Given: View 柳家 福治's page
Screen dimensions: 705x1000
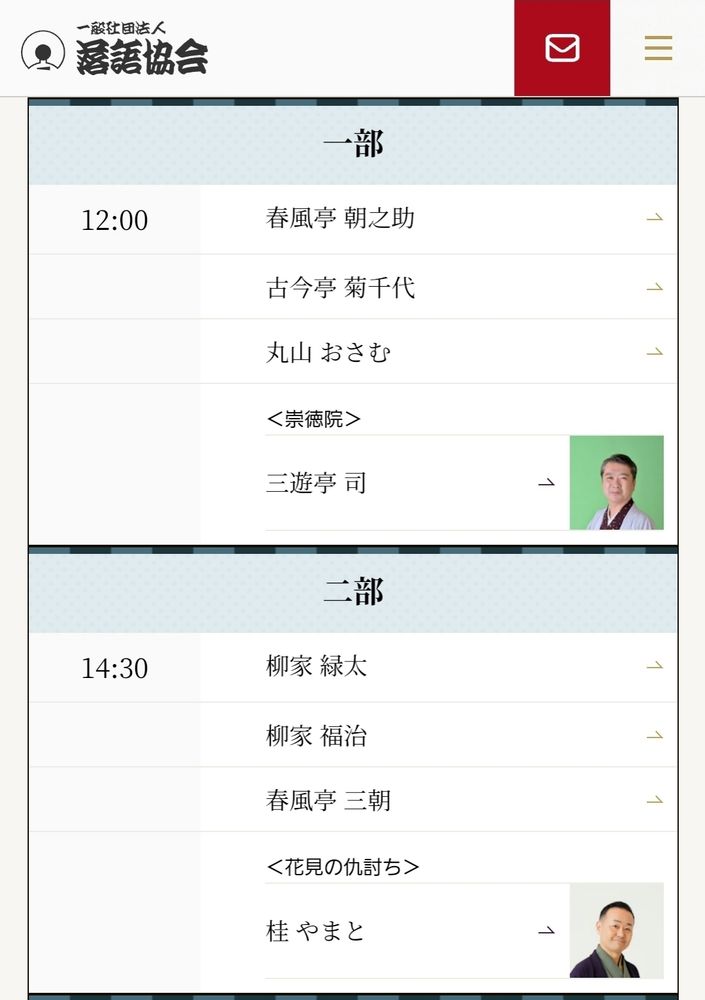Looking at the screenshot, I should pos(316,736).
